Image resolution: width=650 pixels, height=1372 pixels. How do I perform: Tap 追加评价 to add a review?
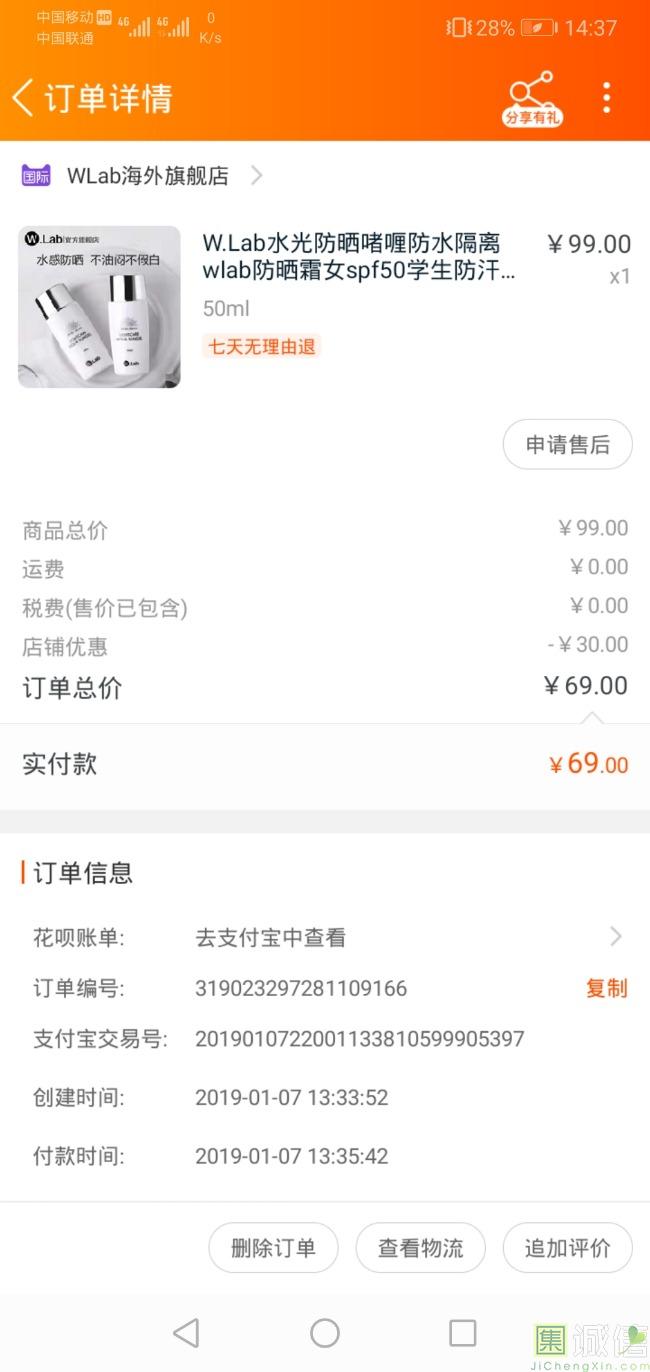pos(567,1248)
